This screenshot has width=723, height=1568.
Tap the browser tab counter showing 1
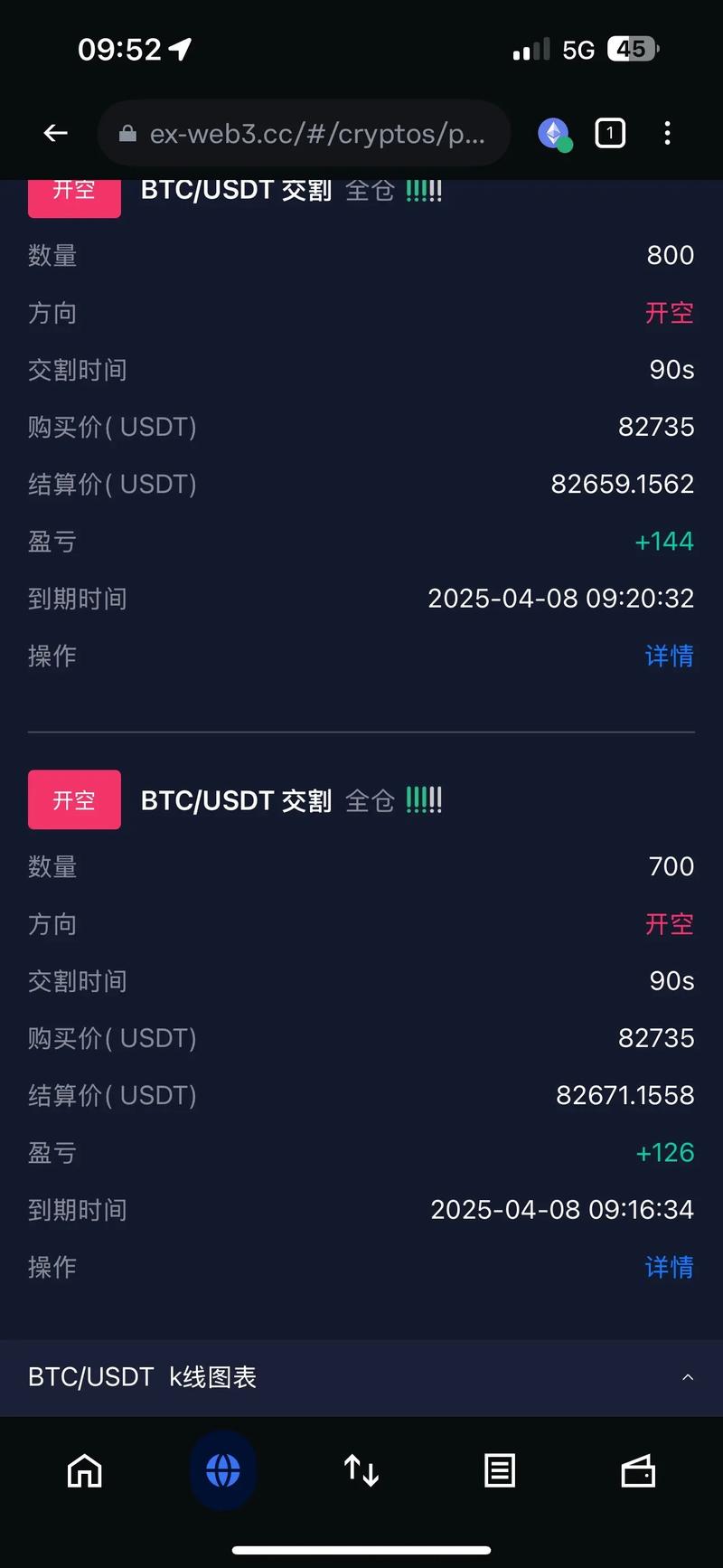click(x=609, y=133)
